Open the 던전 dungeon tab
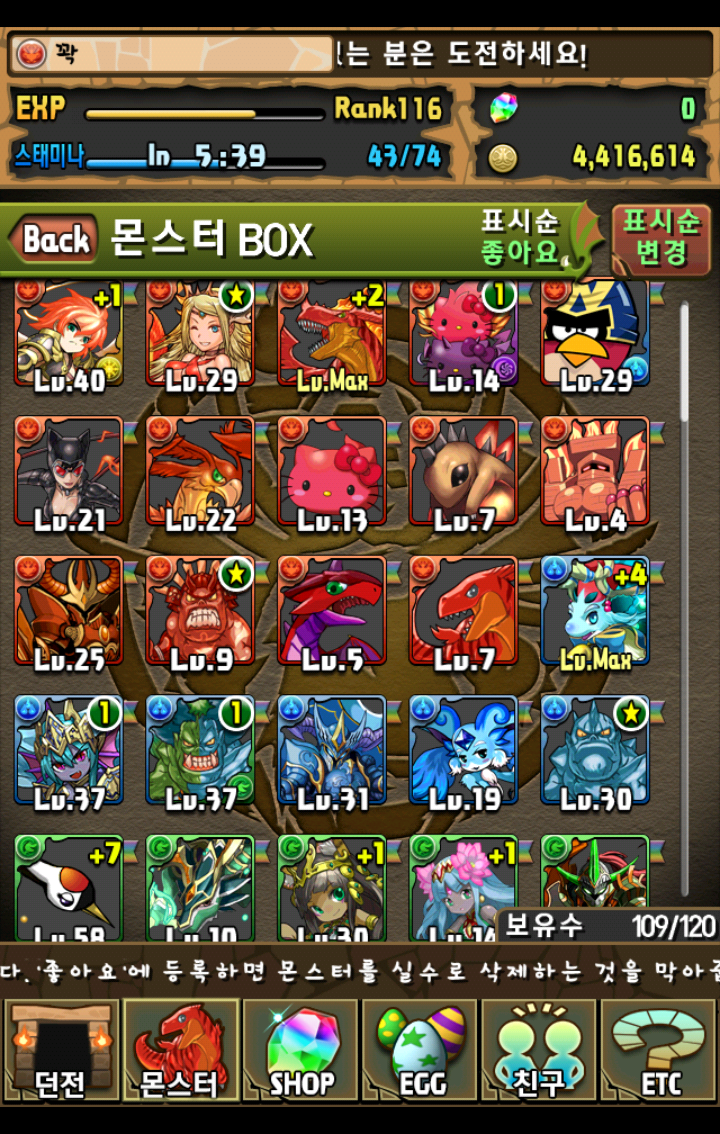The width and height of the screenshot is (720, 1134). [x=60, y=1050]
